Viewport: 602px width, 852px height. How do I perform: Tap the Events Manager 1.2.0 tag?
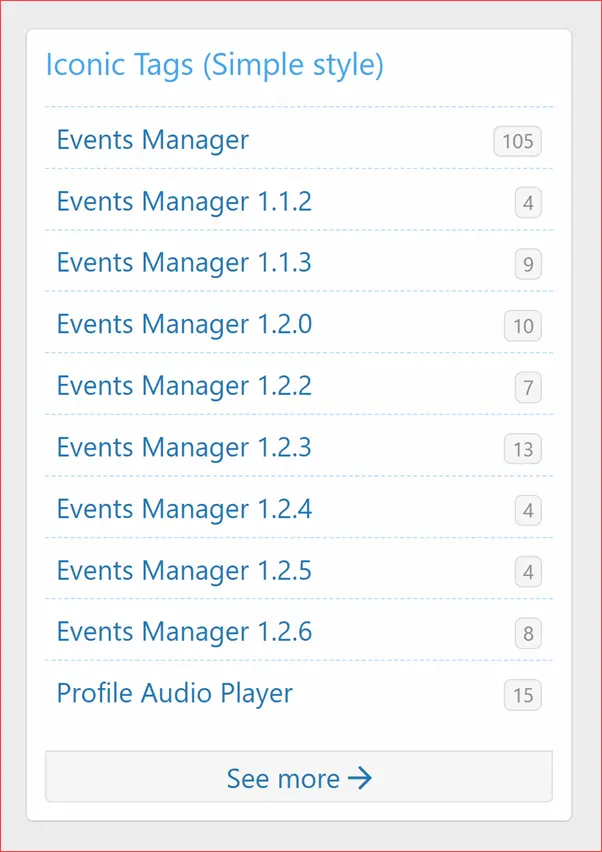click(x=184, y=325)
